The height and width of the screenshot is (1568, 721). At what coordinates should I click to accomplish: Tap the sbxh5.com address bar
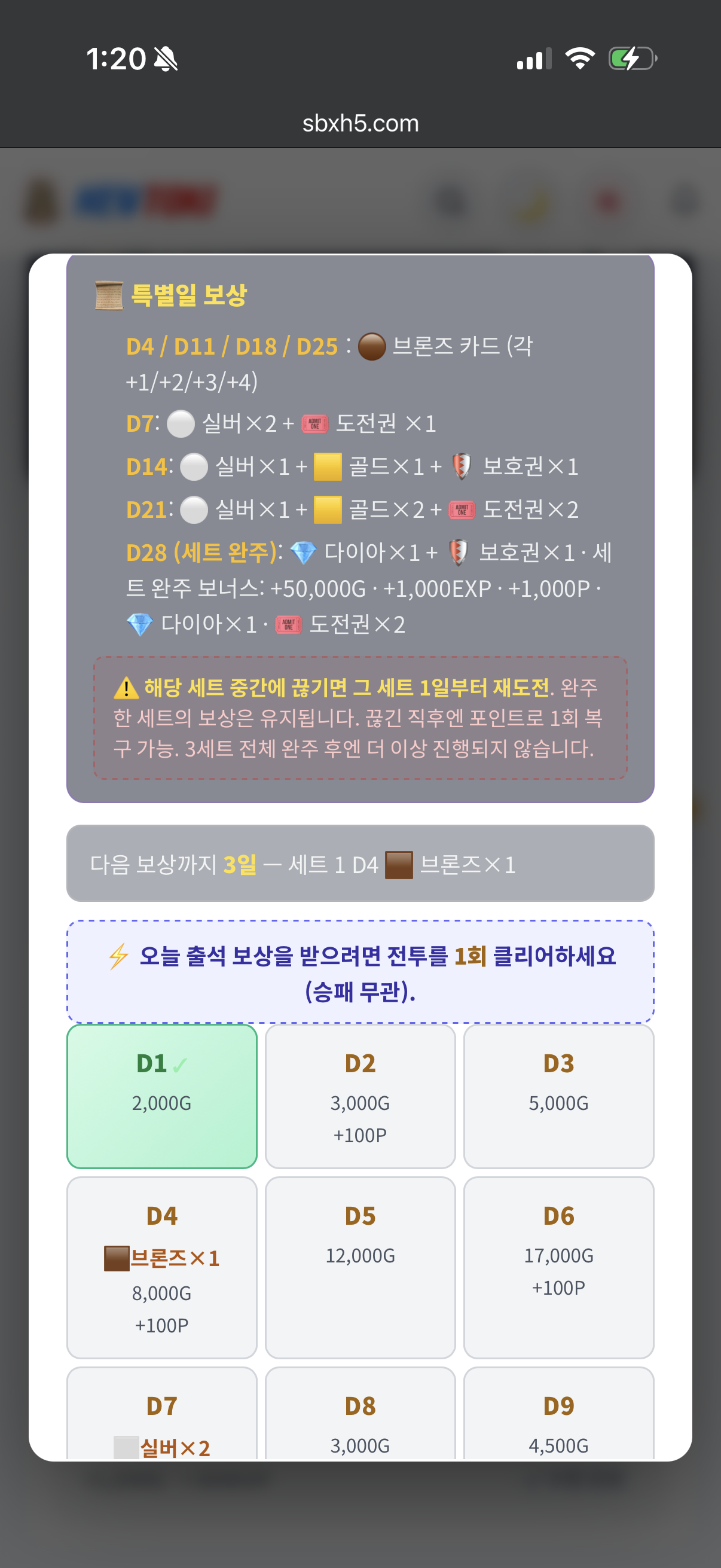pos(360,124)
